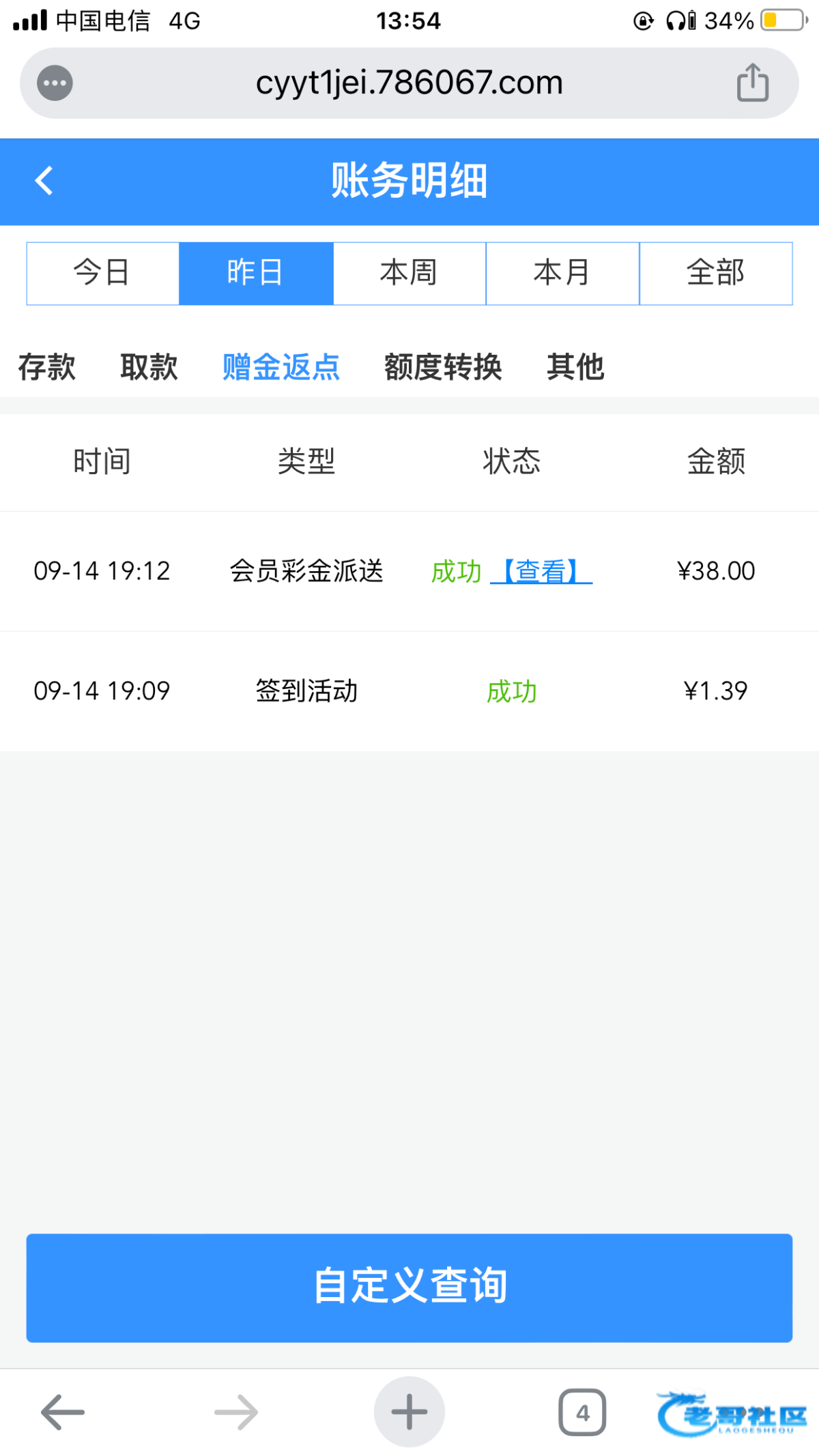This screenshot has width=819, height=1456.
Task: Switch to 本月 date filter
Action: pos(562,273)
